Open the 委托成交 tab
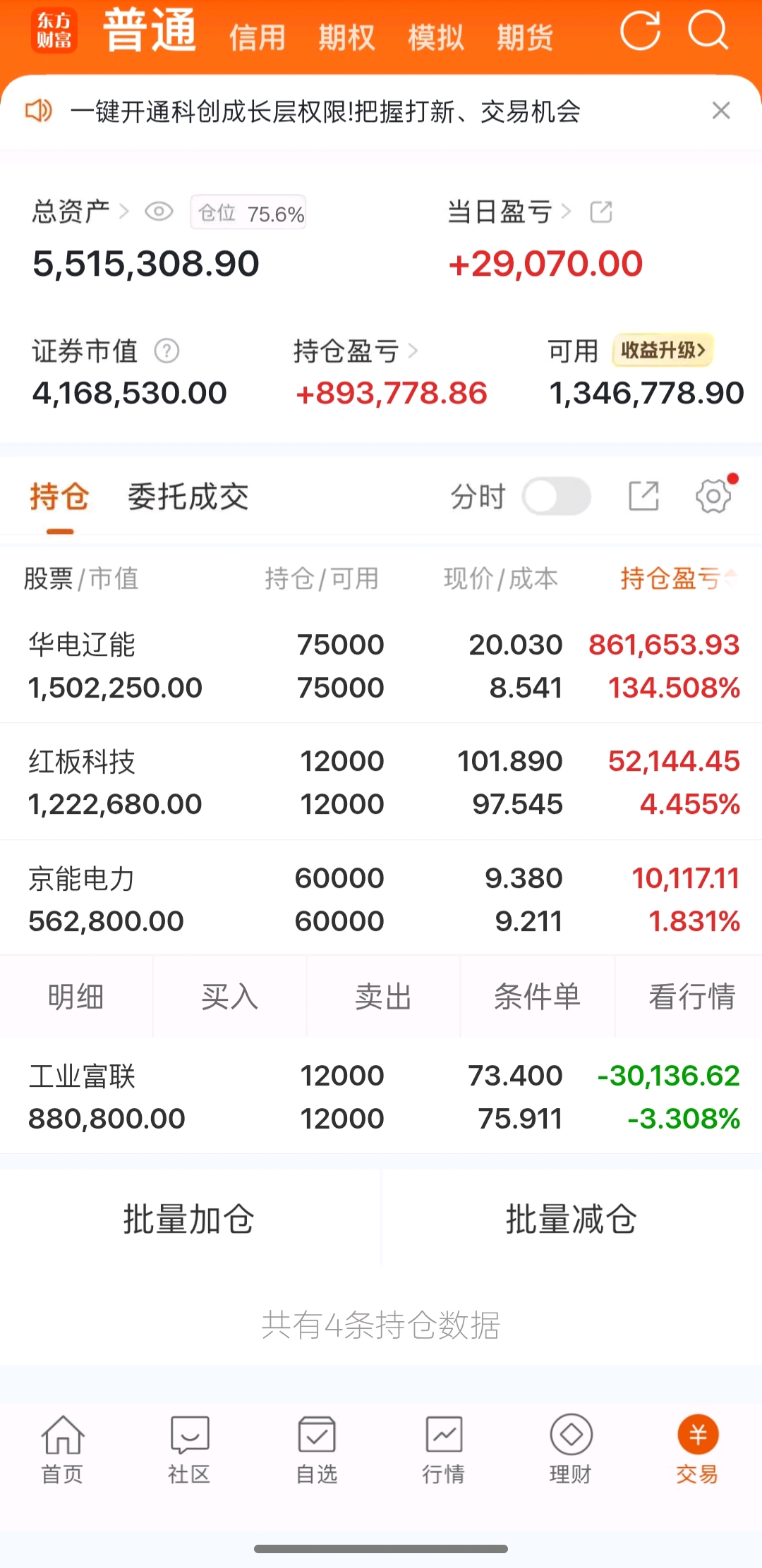762x1568 pixels. 188,497
